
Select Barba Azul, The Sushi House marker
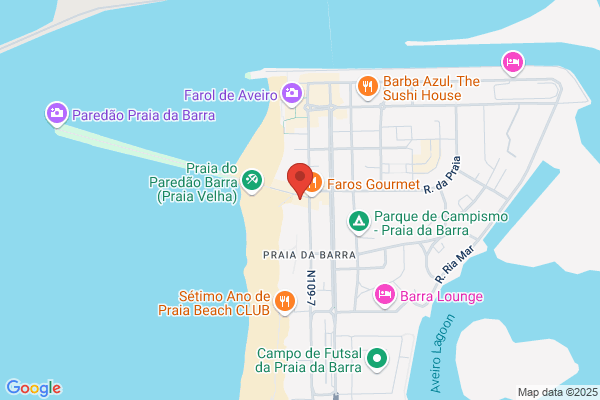[367, 87]
